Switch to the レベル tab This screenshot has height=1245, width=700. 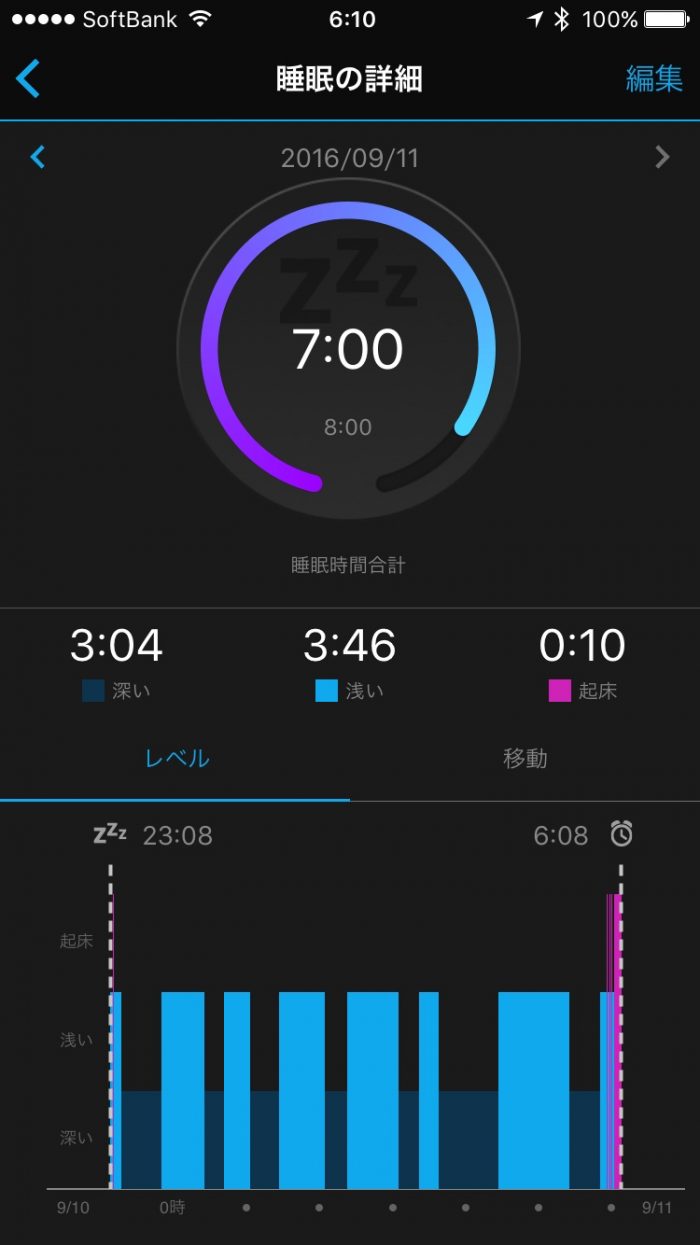coord(177,758)
